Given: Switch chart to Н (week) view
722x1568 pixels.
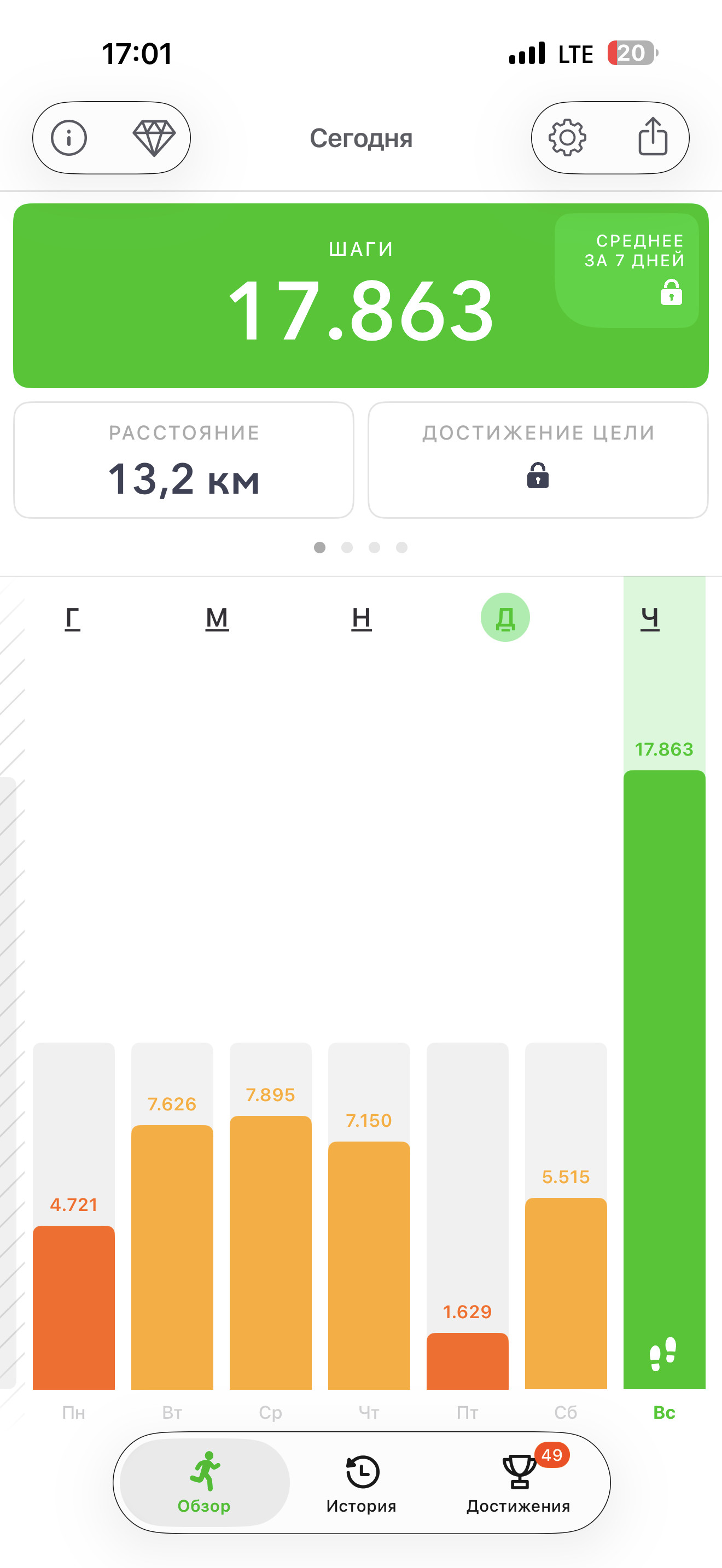Looking at the screenshot, I should pos(362,618).
